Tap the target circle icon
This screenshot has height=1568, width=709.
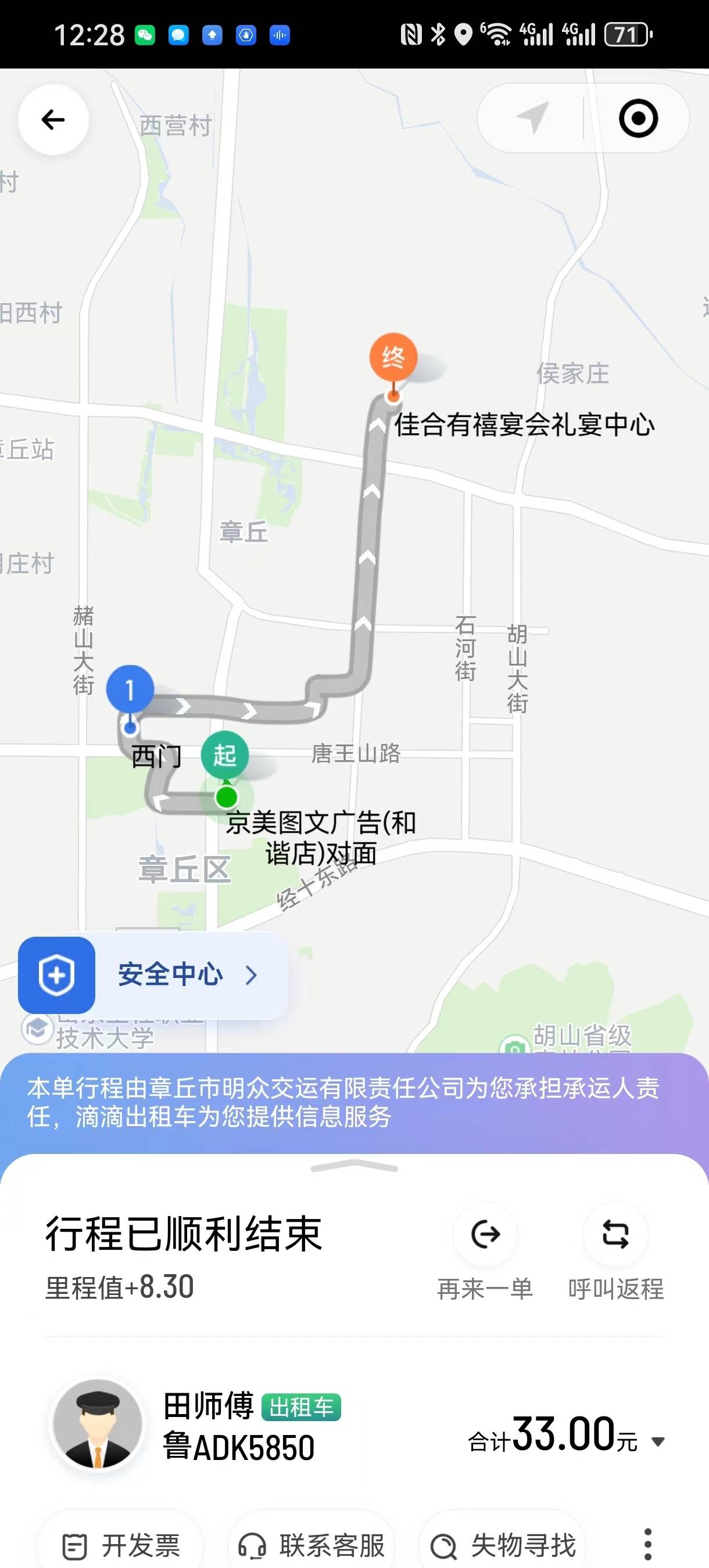(638, 118)
